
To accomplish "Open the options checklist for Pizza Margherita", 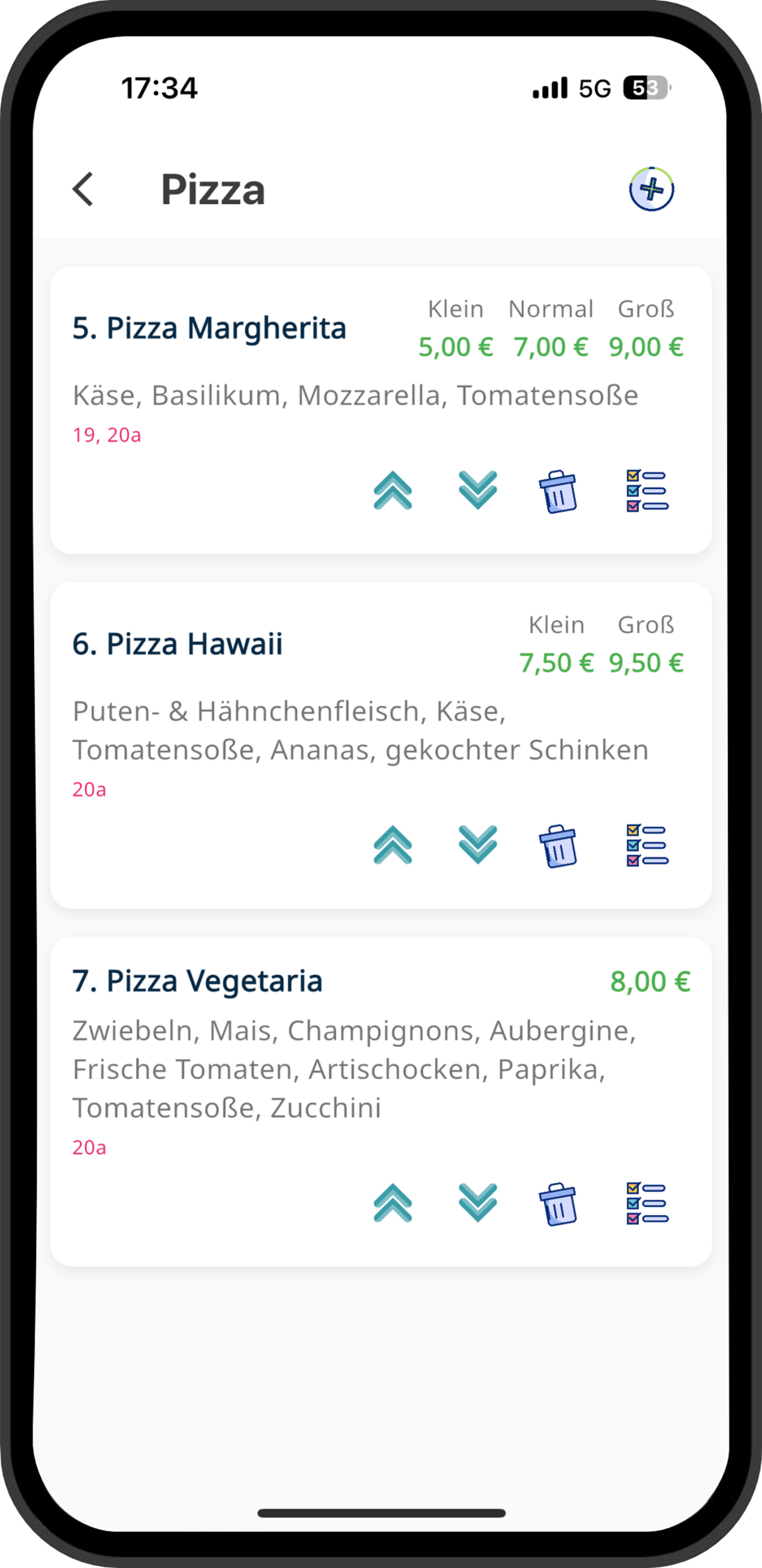I will [647, 491].
